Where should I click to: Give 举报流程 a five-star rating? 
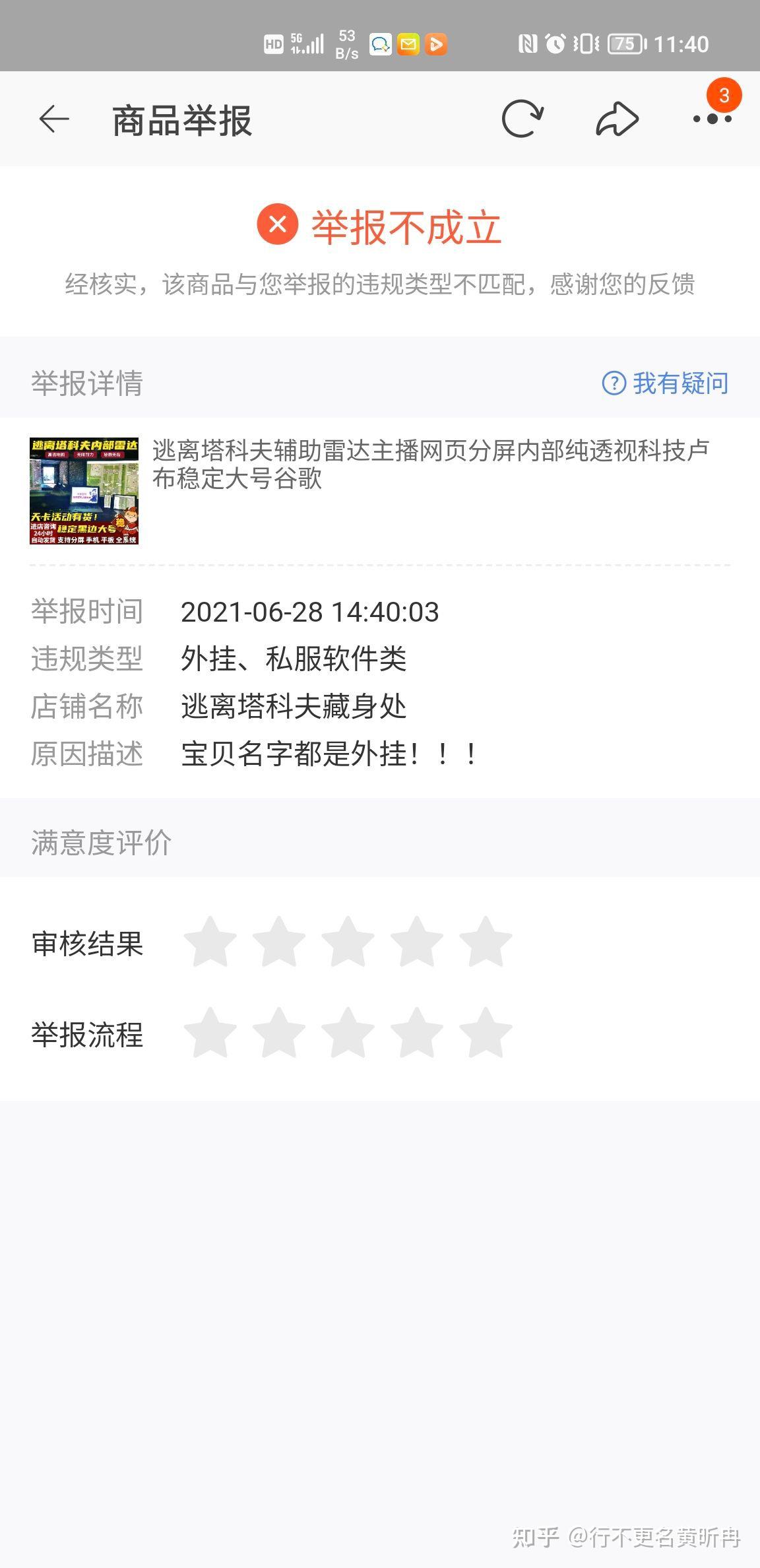[x=486, y=1033]
